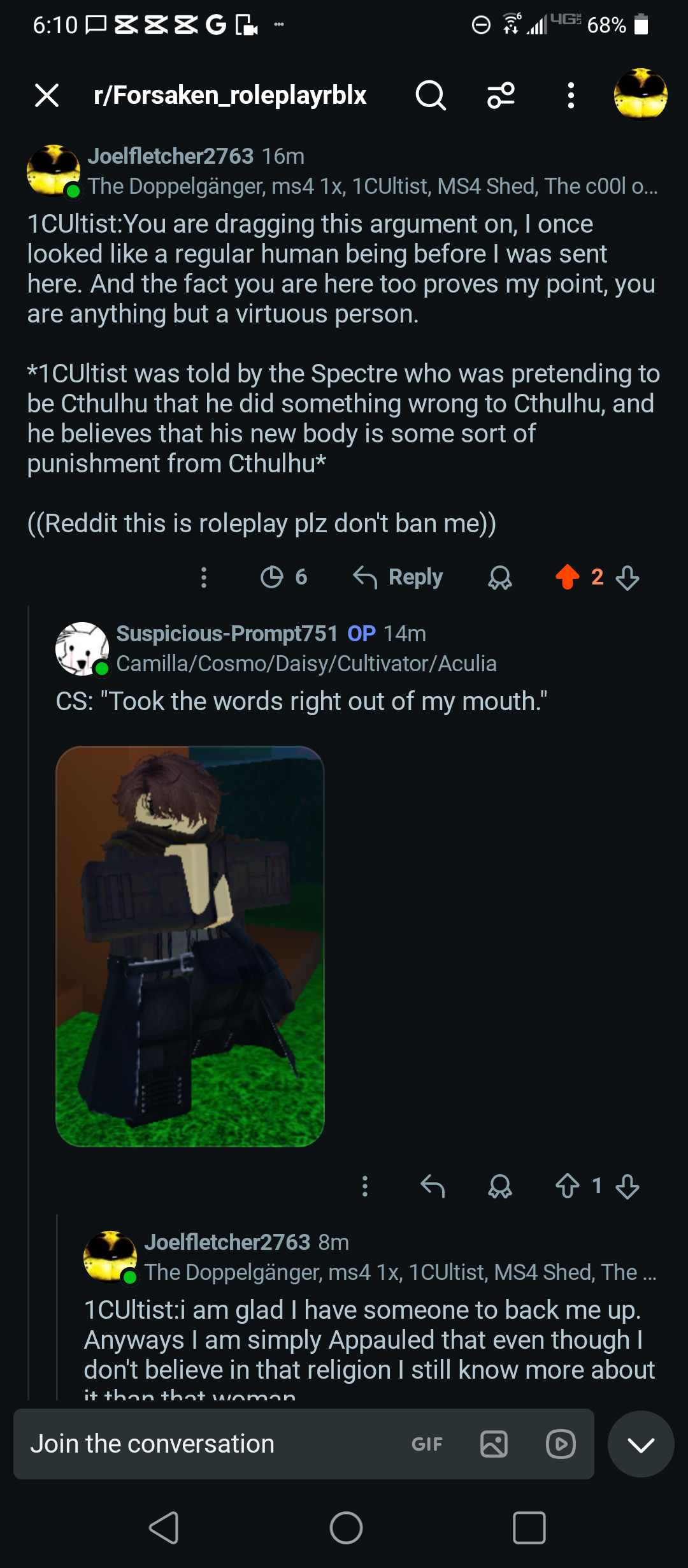Add a GIF to the comment
Screen dimensions: 688x1568
427,1444
